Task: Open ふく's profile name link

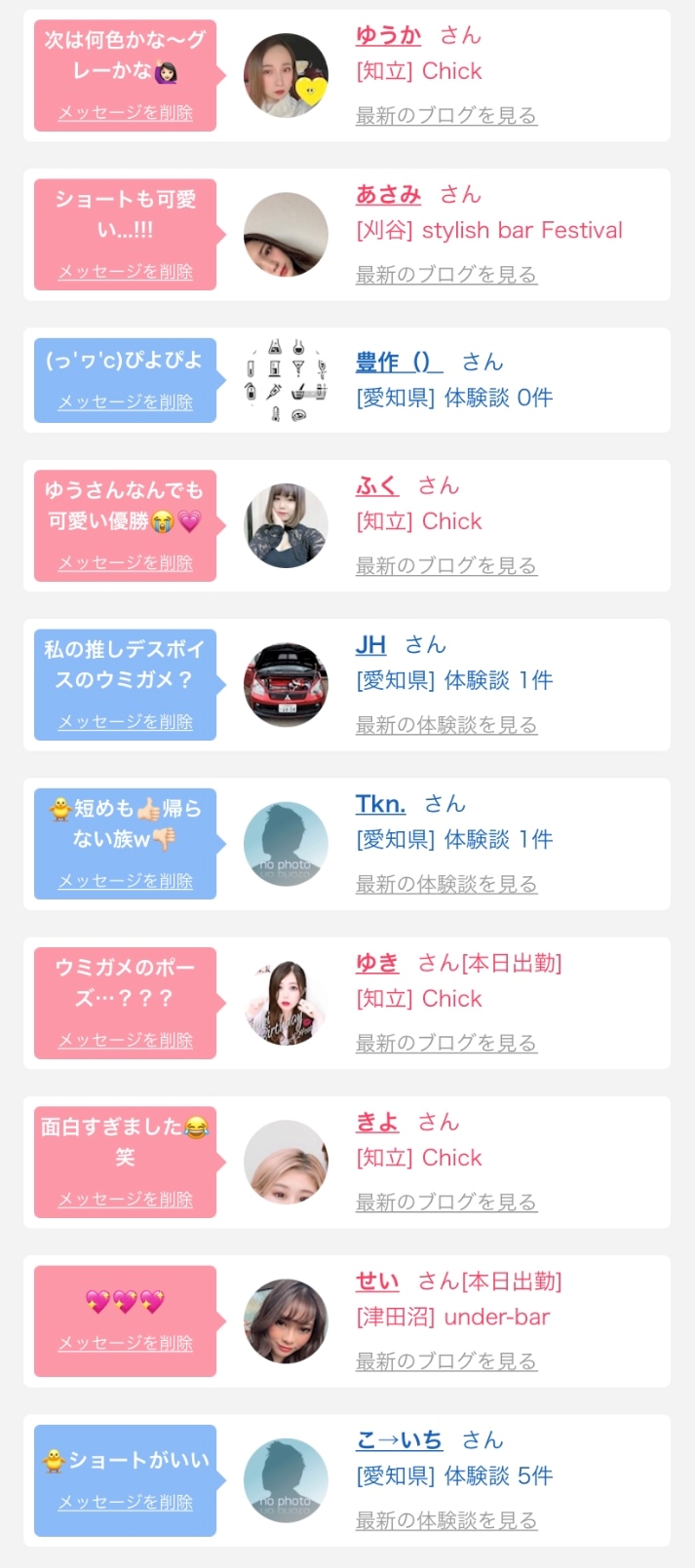Action: click(x=377, y=486)
